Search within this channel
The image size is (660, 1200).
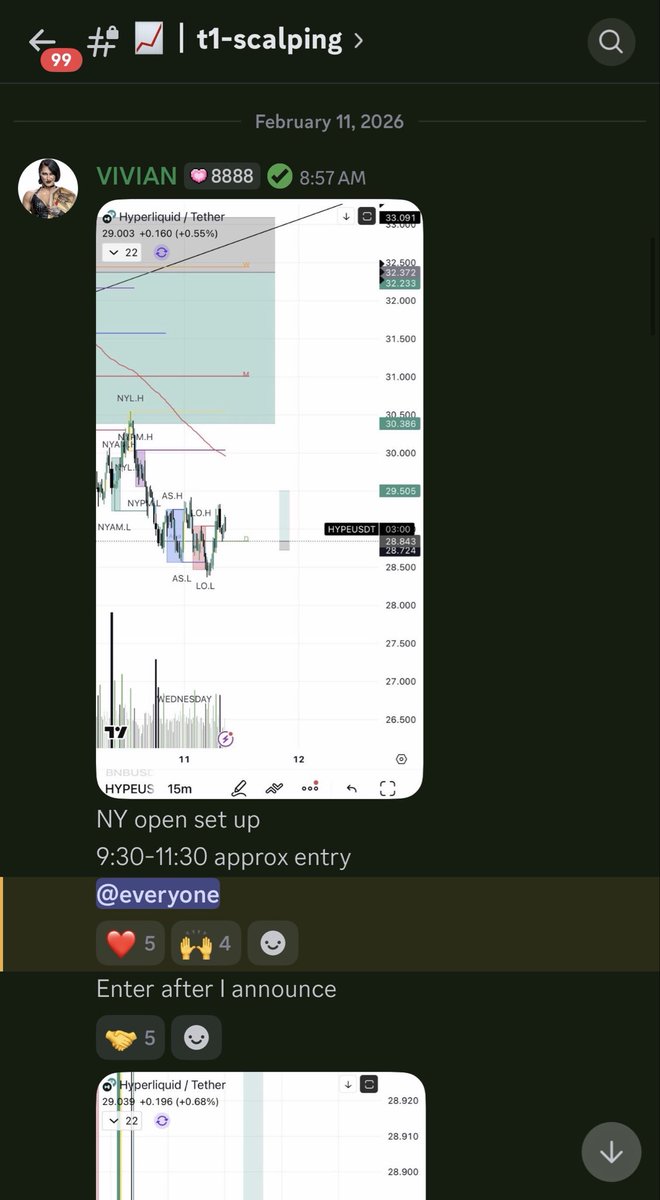click(x=610, y=42)
